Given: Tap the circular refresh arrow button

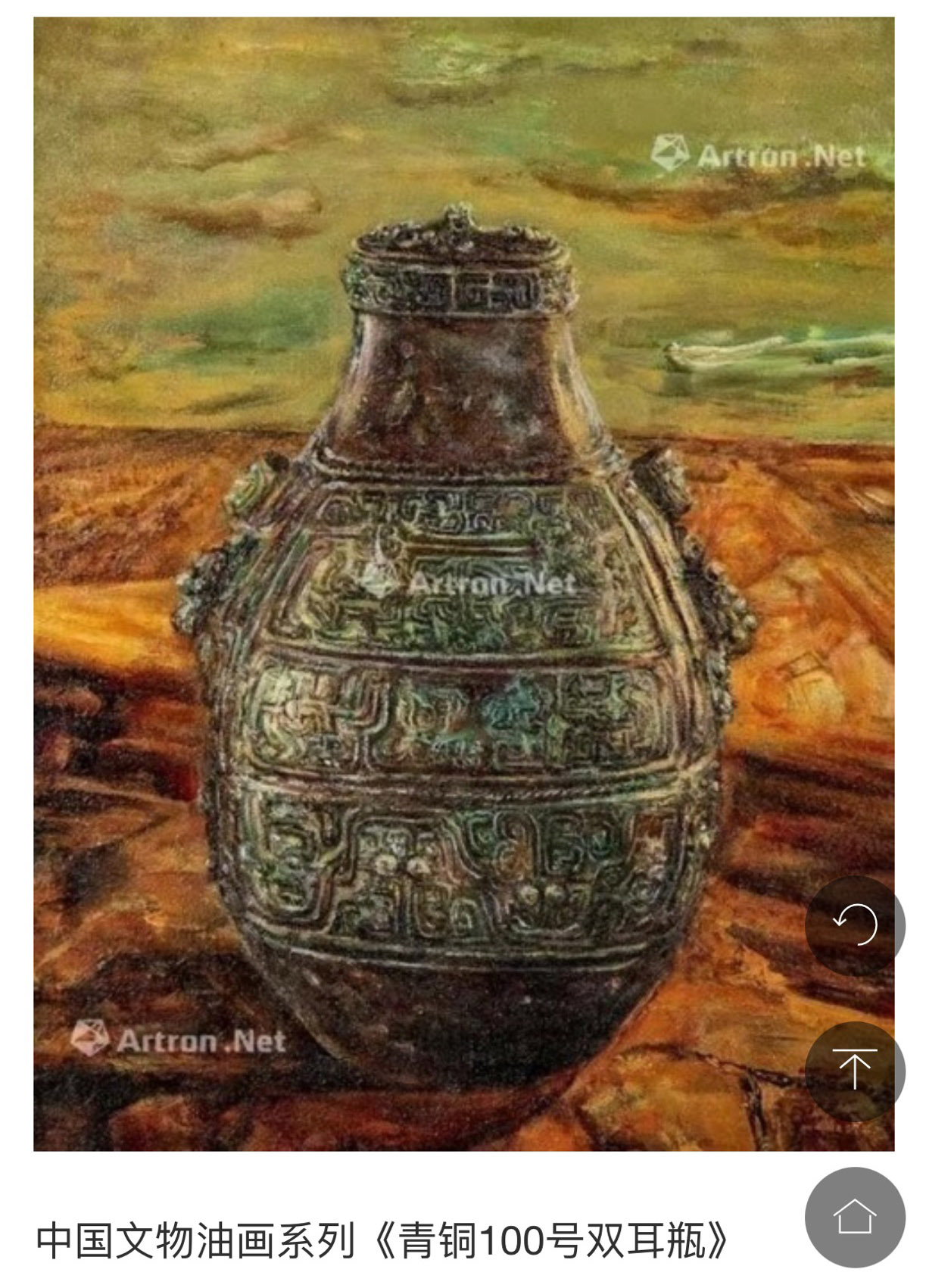Looking at the screenshot, I should (x=854, y=925).
